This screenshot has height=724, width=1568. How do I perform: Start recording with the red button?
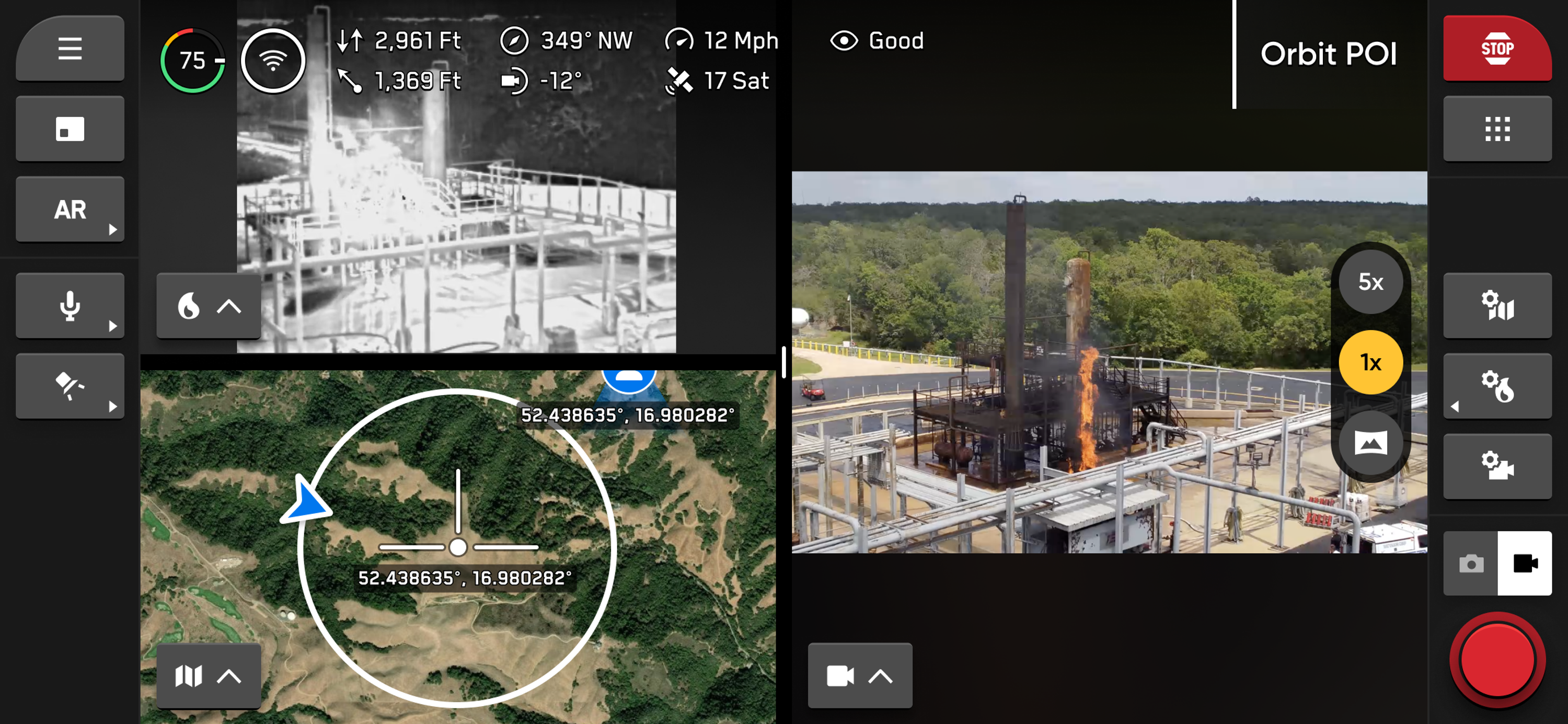(x=1497, y=661)
